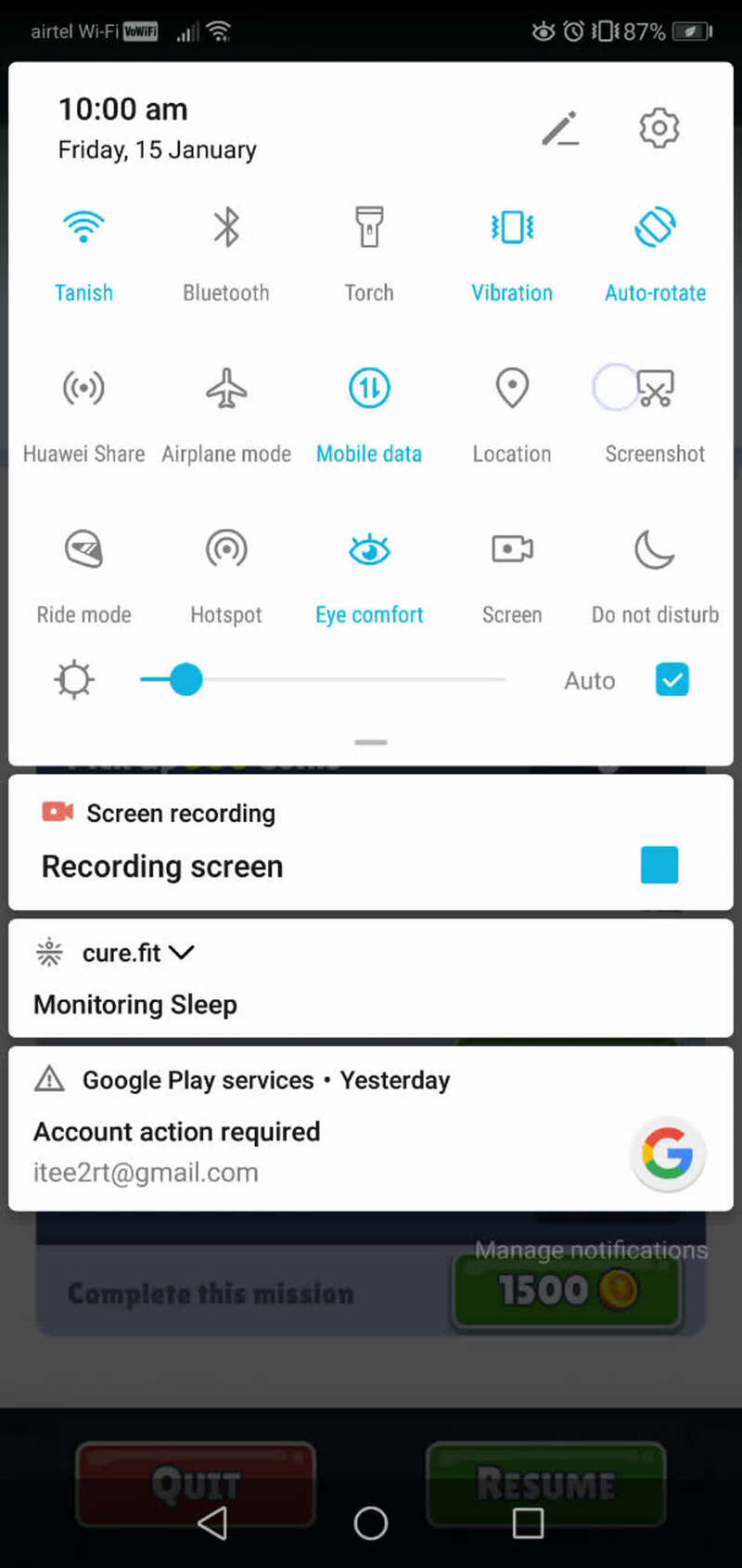Screen dimensions: 742x1568
Task: Expand the cure.fit notification
Action: (182, 953)
